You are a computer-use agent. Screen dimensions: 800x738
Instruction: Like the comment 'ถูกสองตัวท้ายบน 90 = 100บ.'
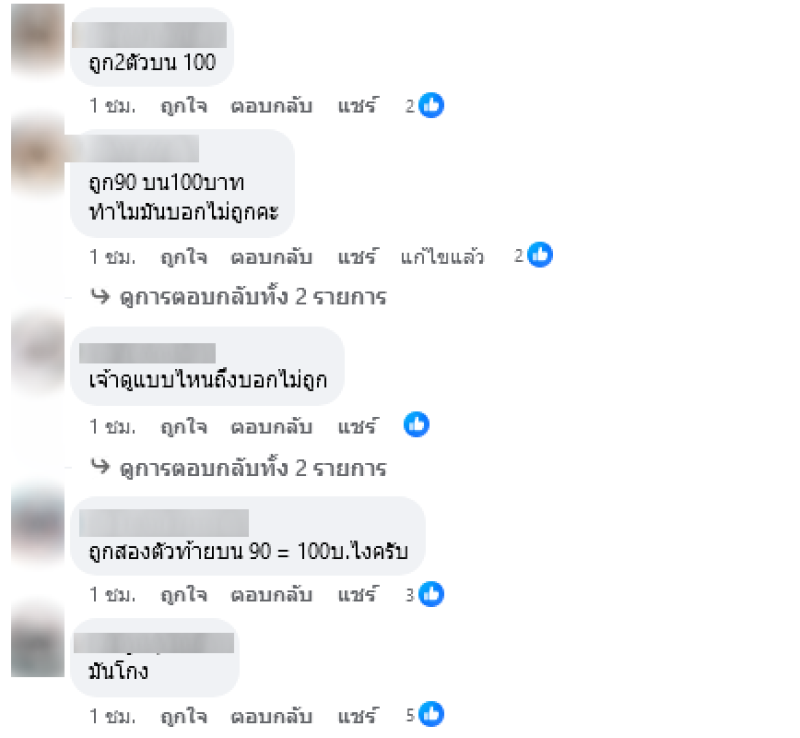[x=183, y=595]
